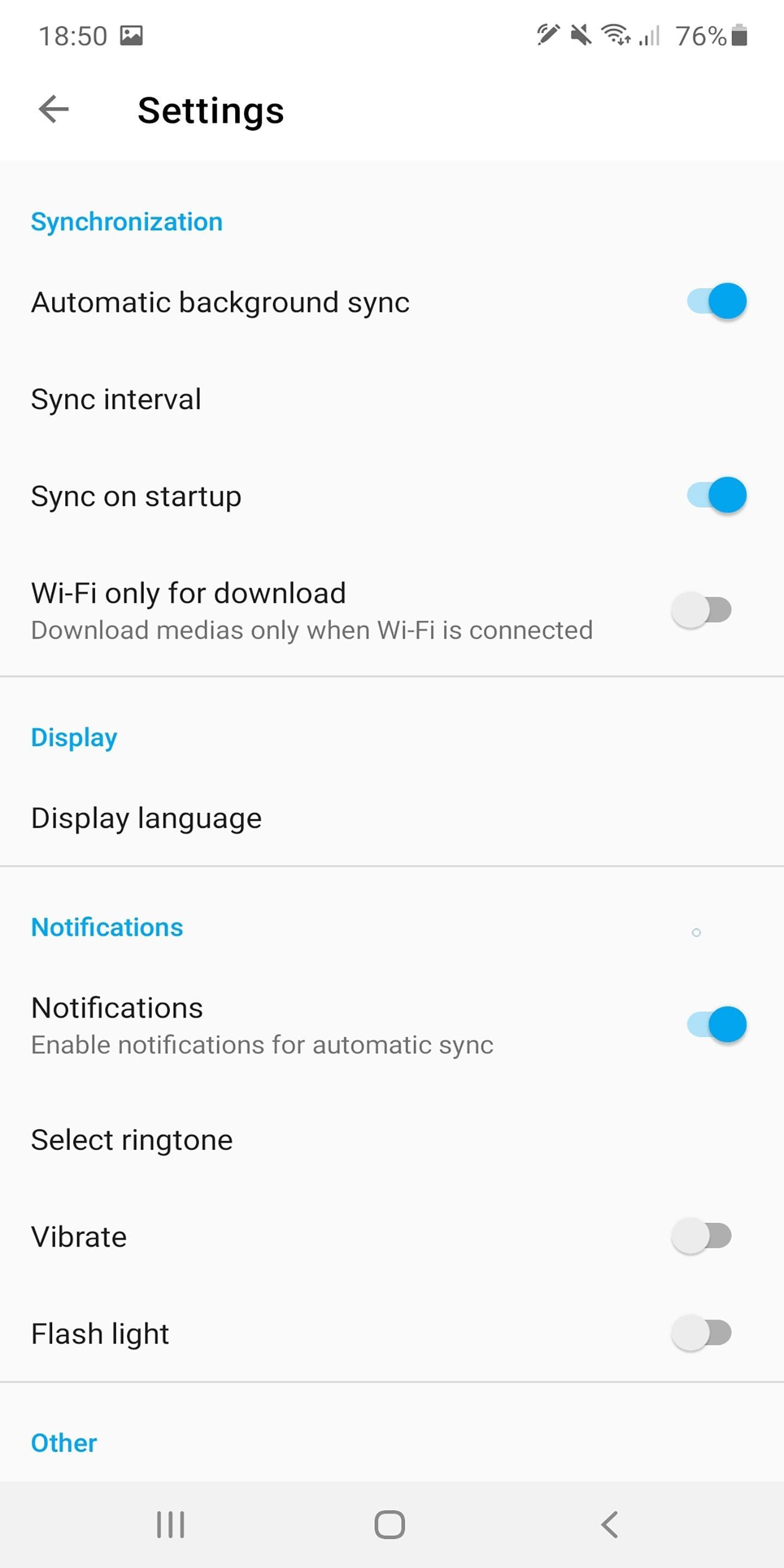Image resolution: width=784 pixels, height=1568 pixels.
Task: Disable Sync on startup
Action: (716, 495)
